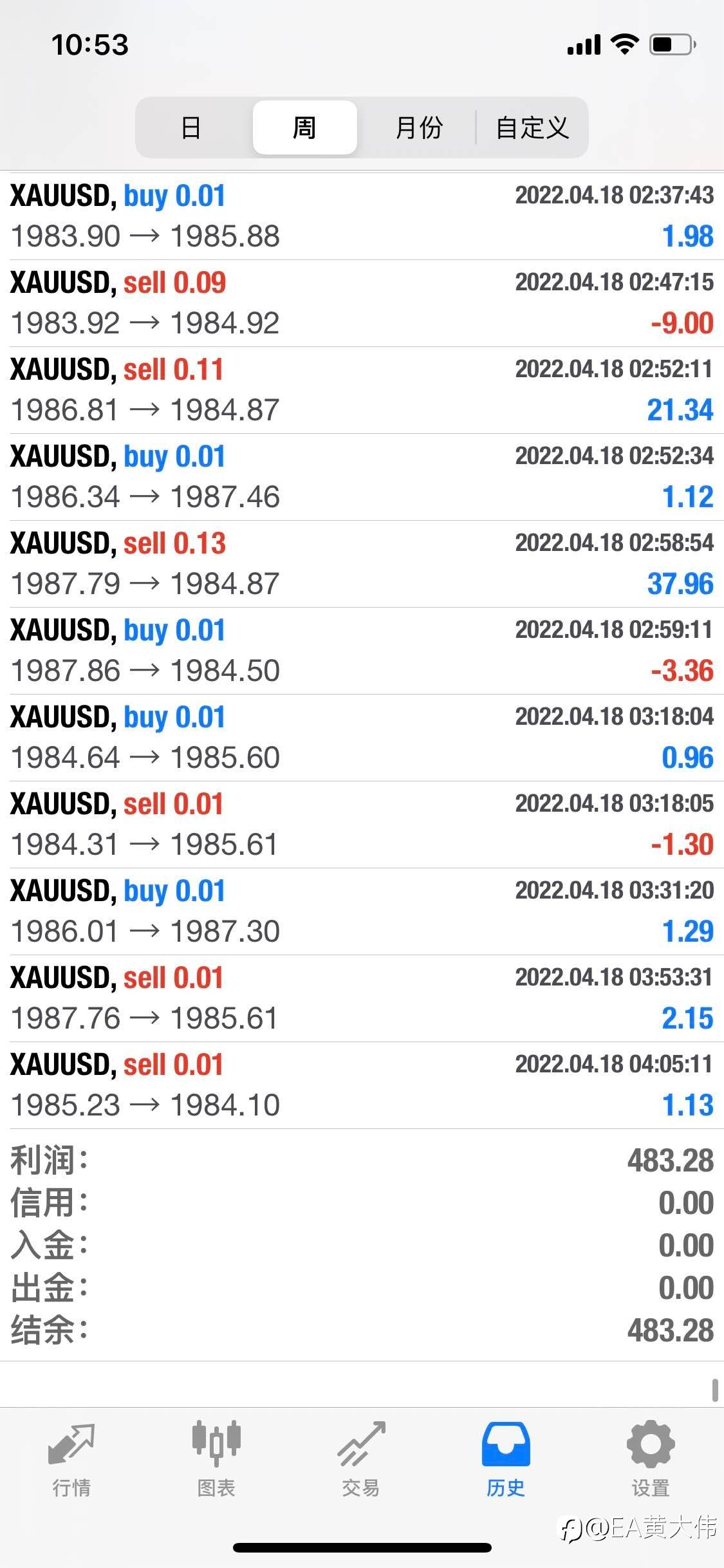
Task: View the buy trade with -3.36 loss
Action: 362,651
